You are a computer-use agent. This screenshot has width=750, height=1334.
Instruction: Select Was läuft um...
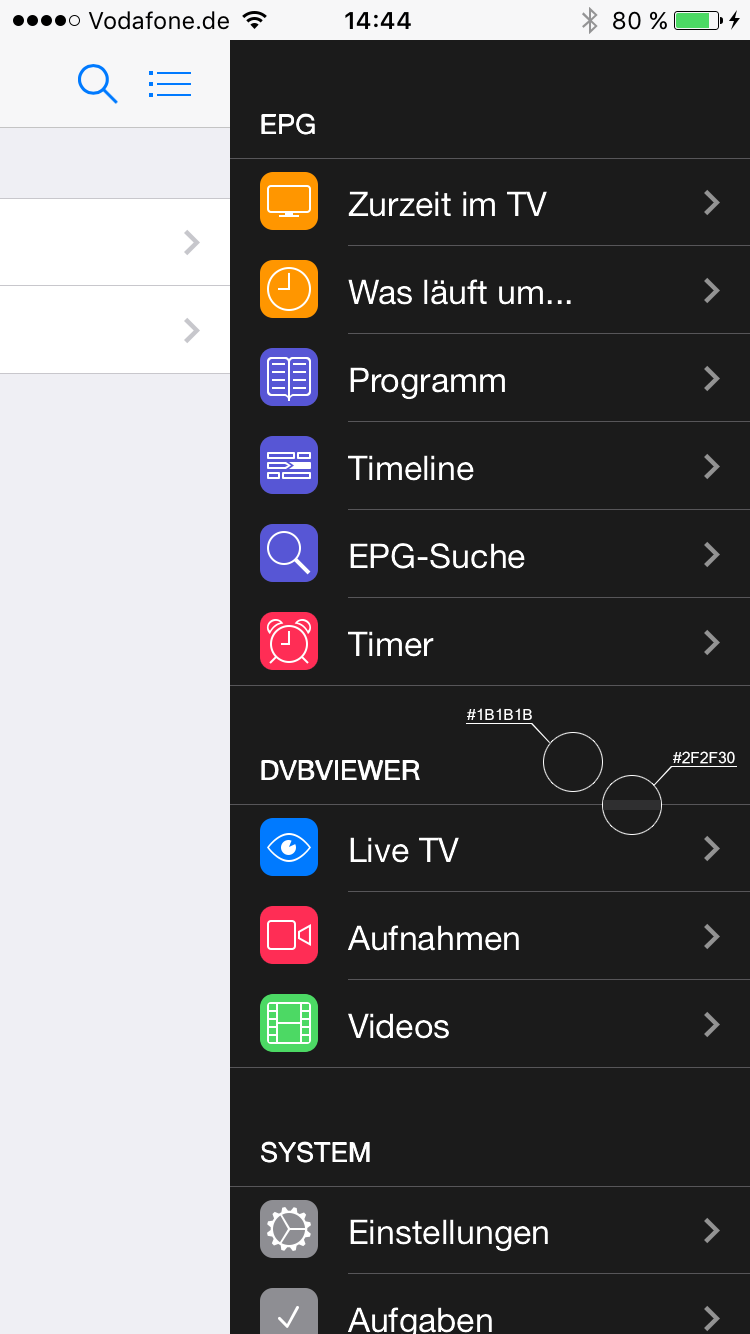[490, 290]
